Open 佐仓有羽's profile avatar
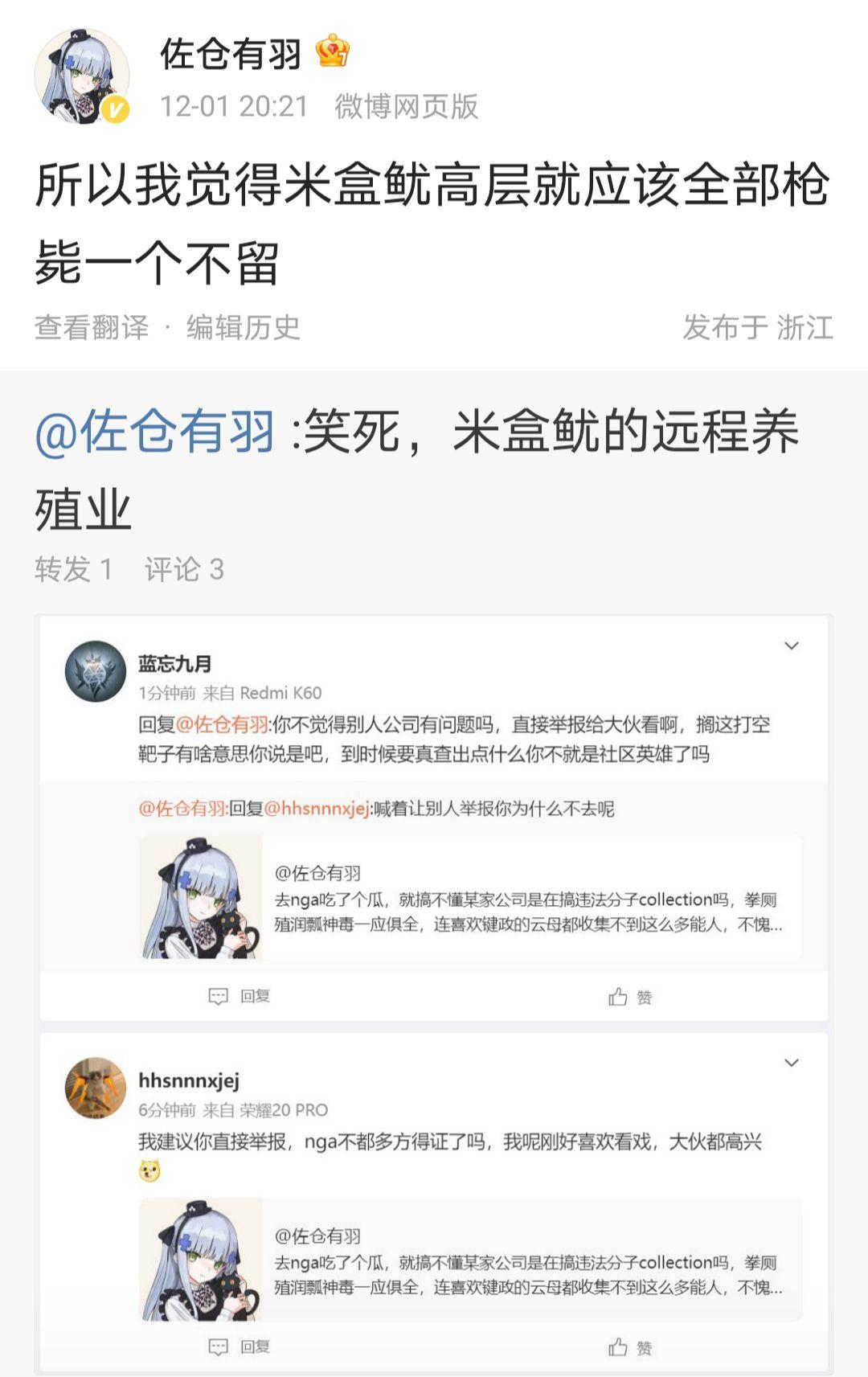The image size is (868, 1377). tap(82, 77)
